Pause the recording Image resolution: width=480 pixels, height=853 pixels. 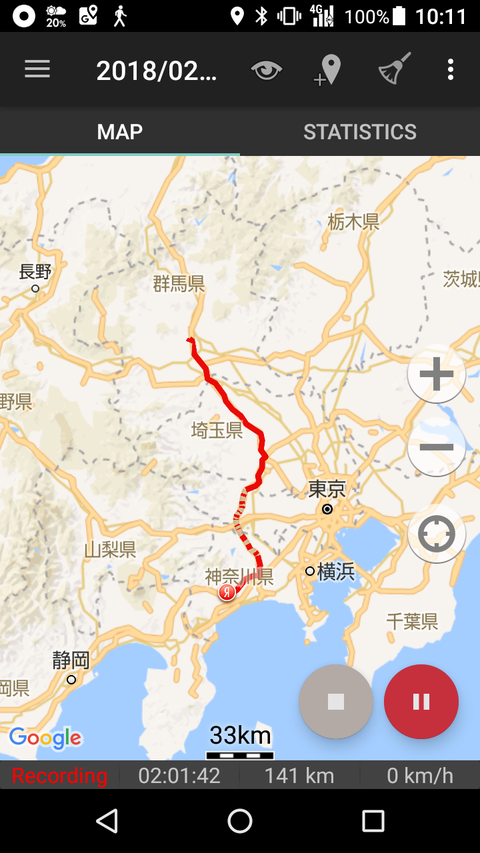421,702
